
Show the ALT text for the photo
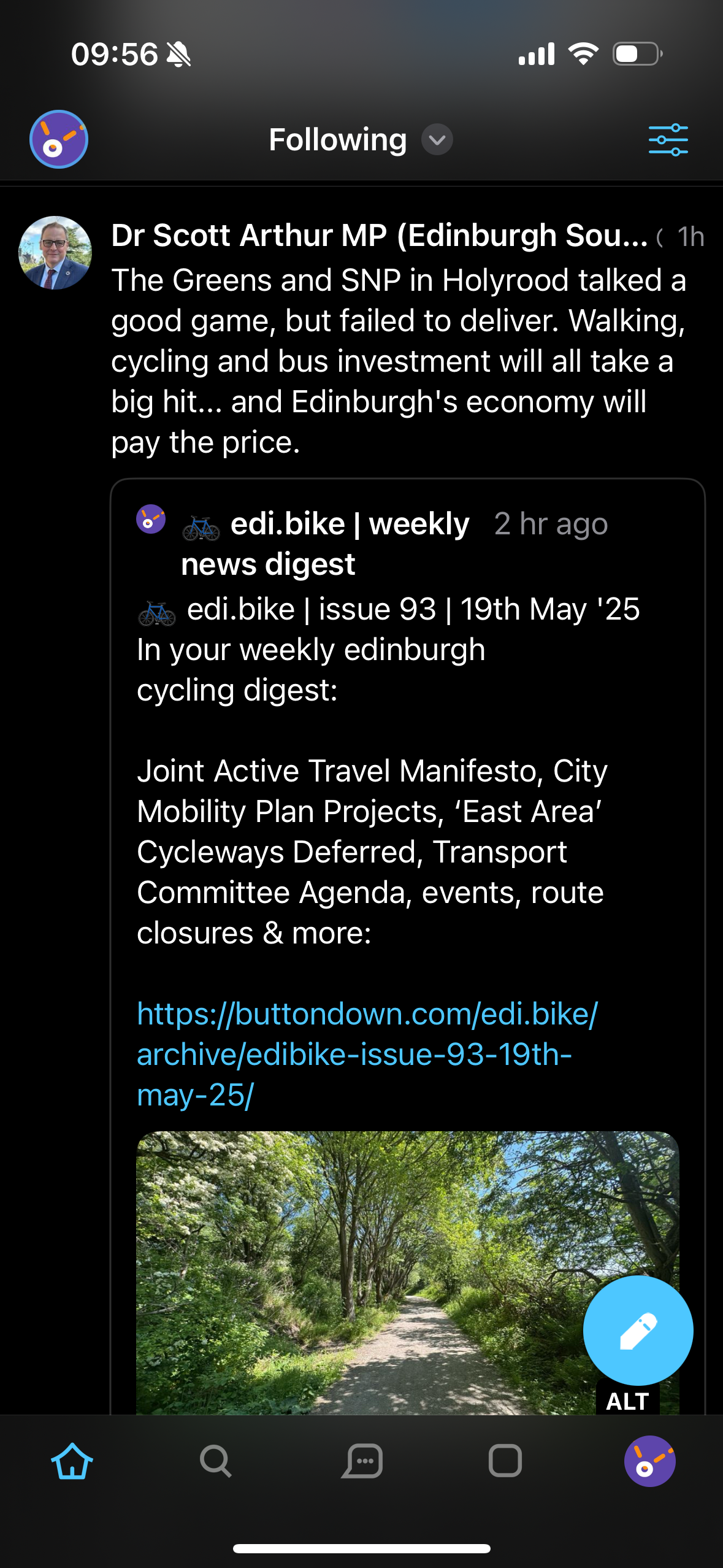coord(627,1402)
